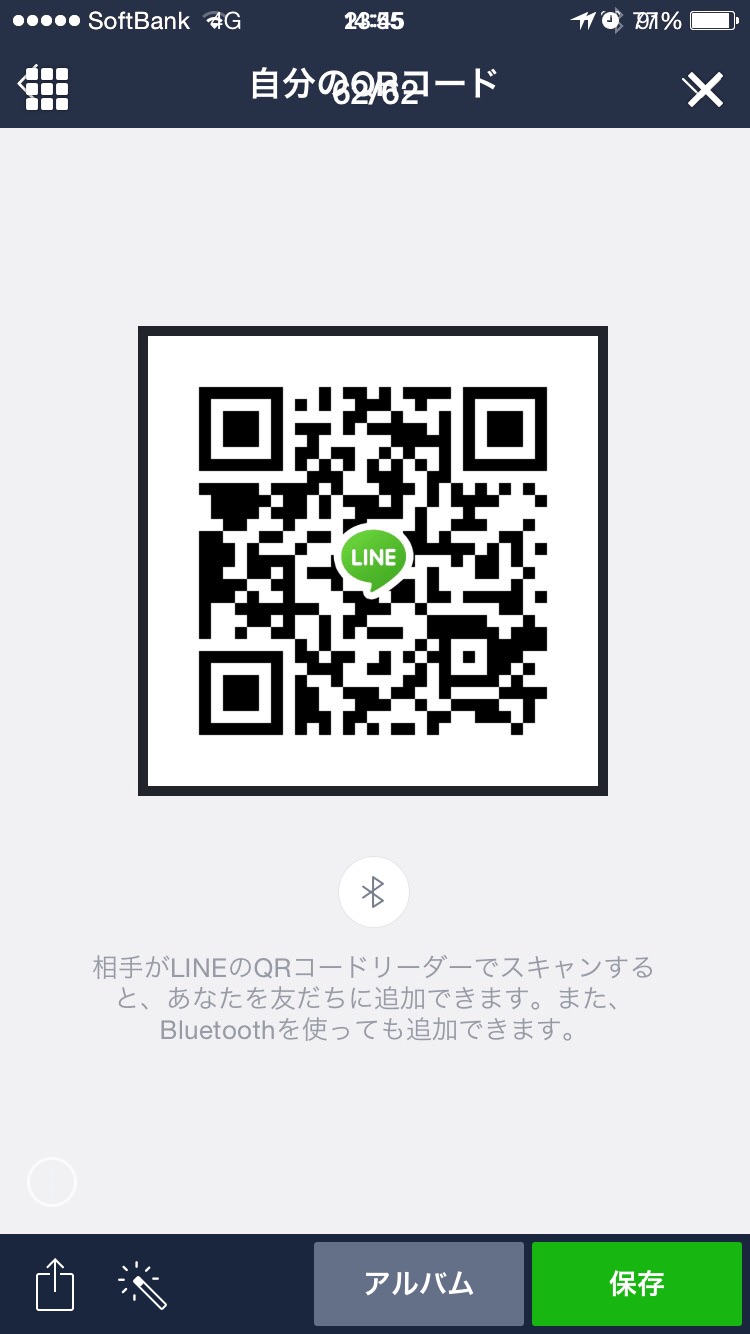
Task: Open アルバム (Album)
Action: pyautogui.click(x=419, y=1284)
